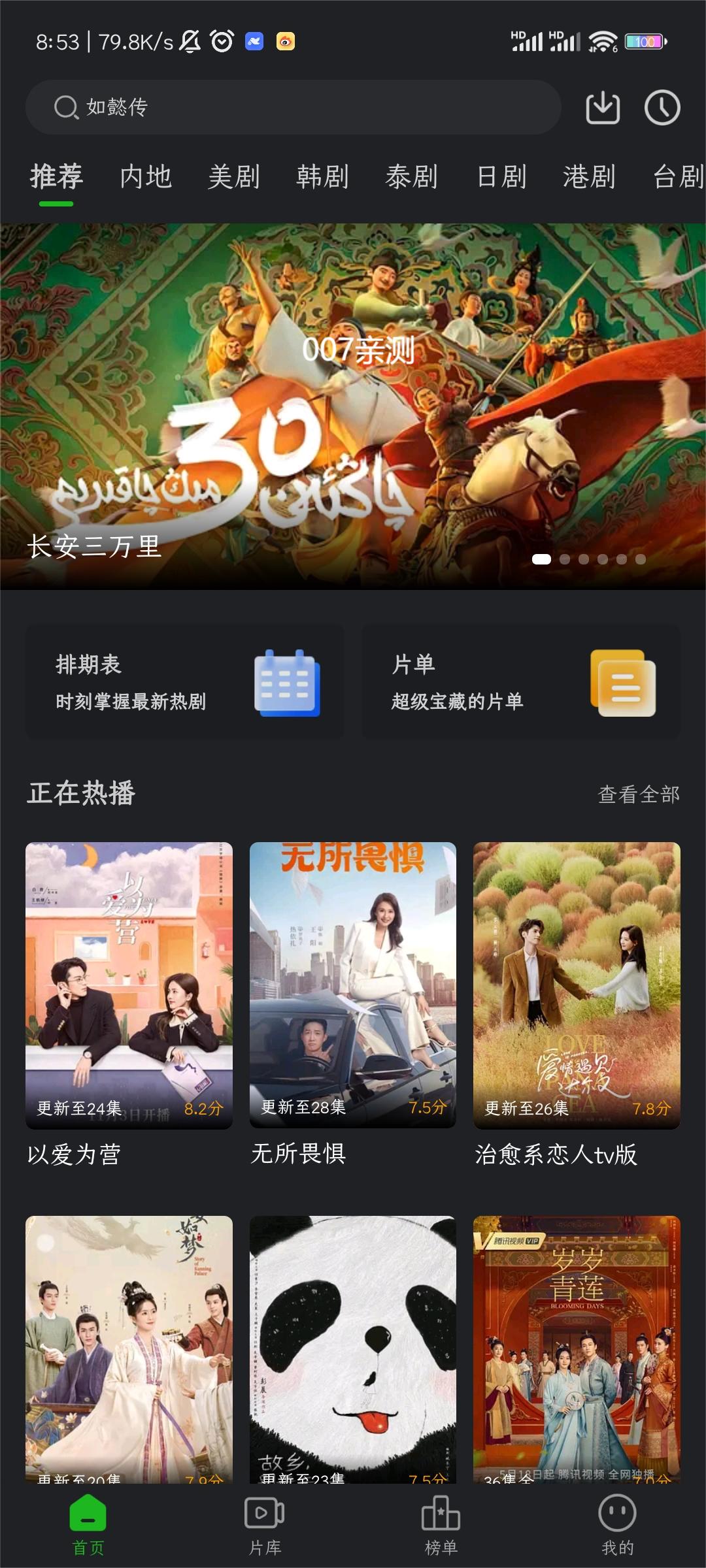The height and width of the screenshot is (1568, 706).
Task: Switch to the 我的 profile tab
Action: (617, 1526)
